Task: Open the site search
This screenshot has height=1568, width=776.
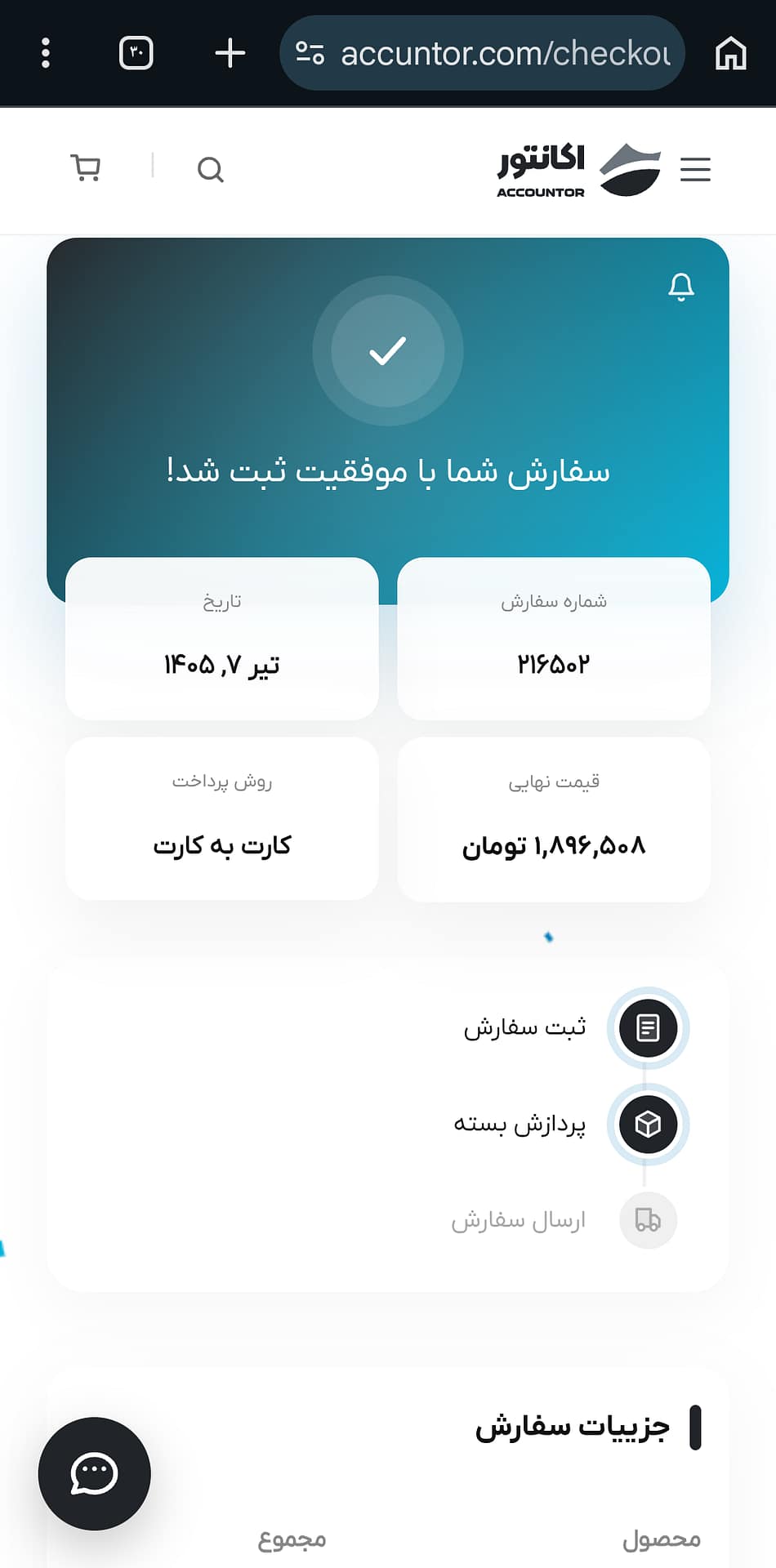Action: click(x=210, y=169)
